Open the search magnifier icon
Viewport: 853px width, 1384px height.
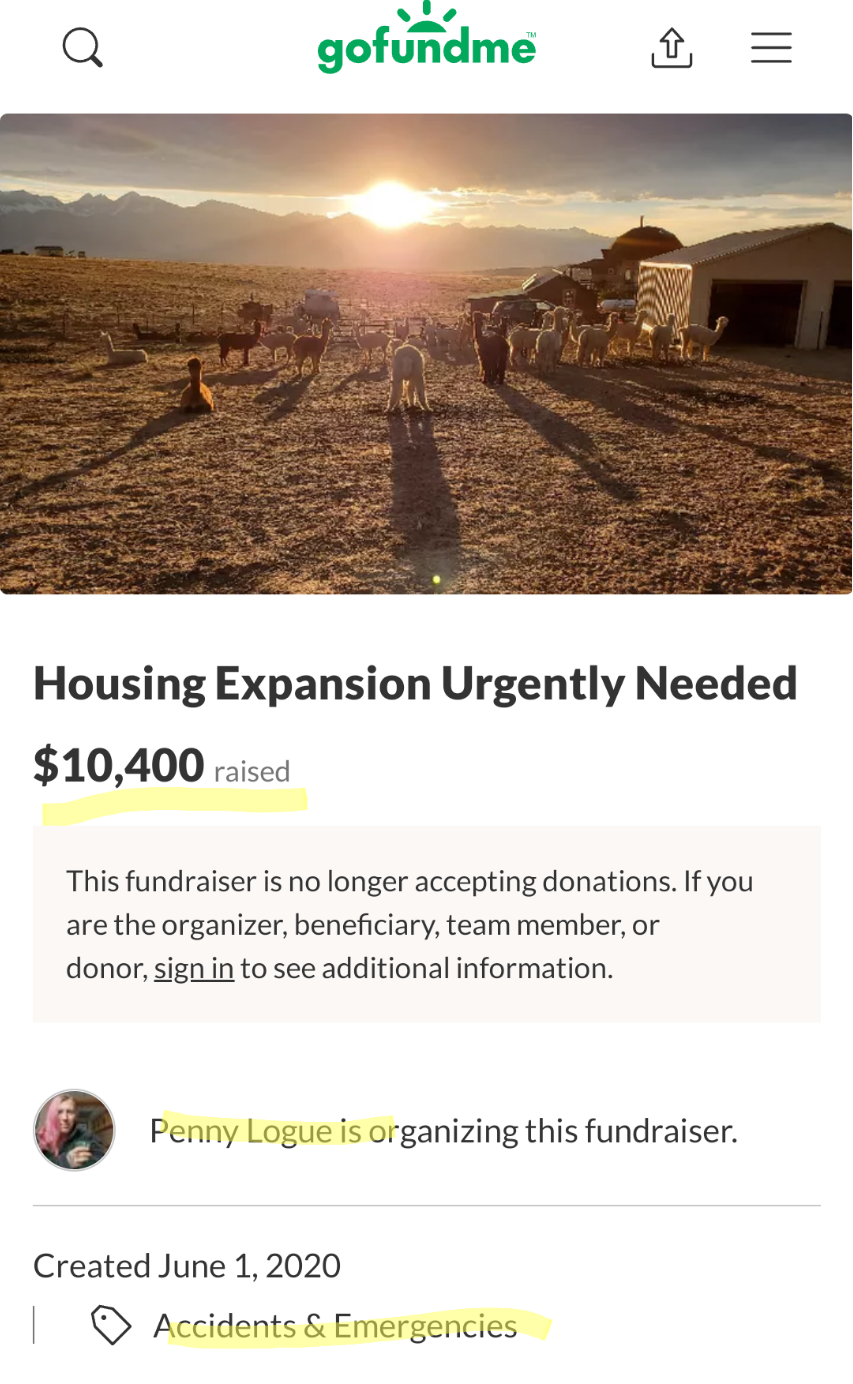[82, 47]
